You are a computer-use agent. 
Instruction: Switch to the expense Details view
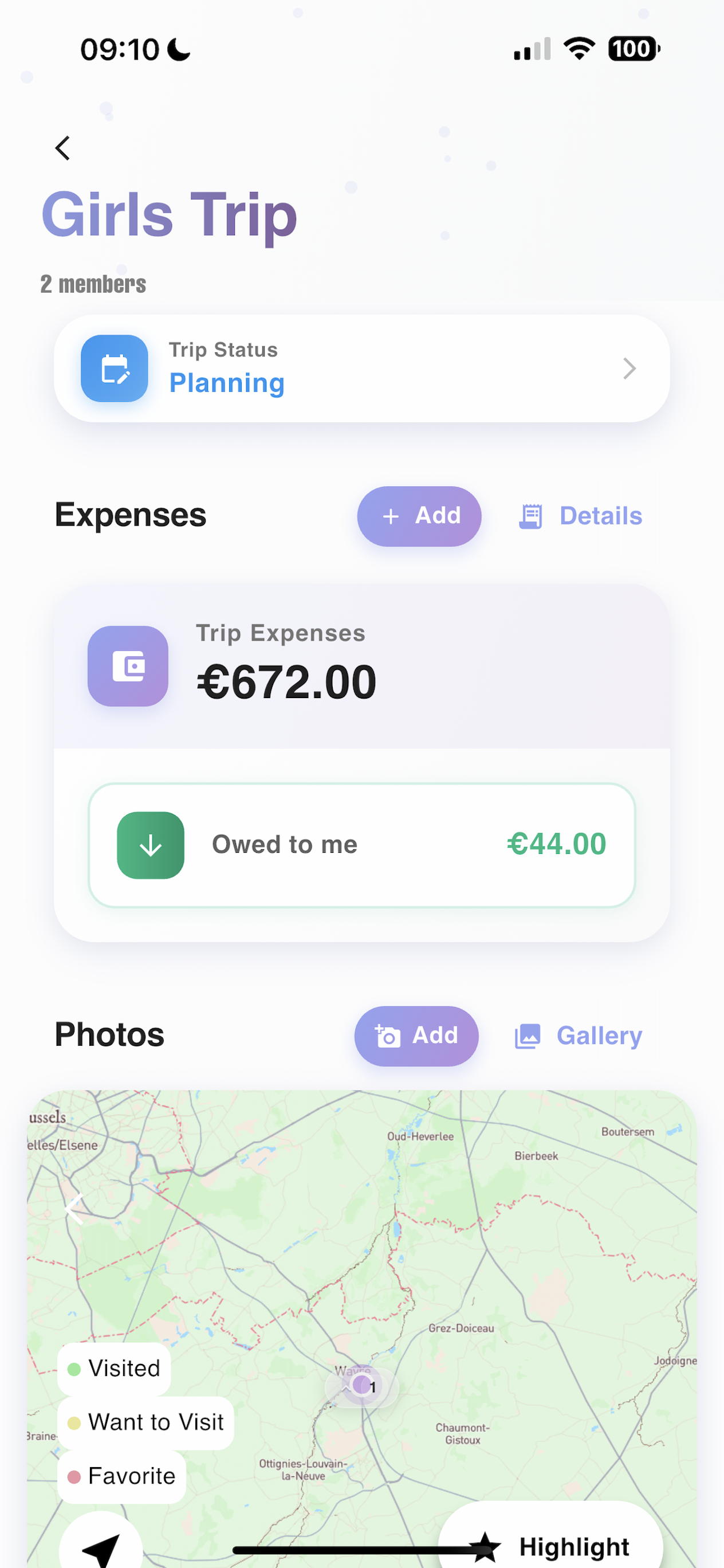(600, 515)
